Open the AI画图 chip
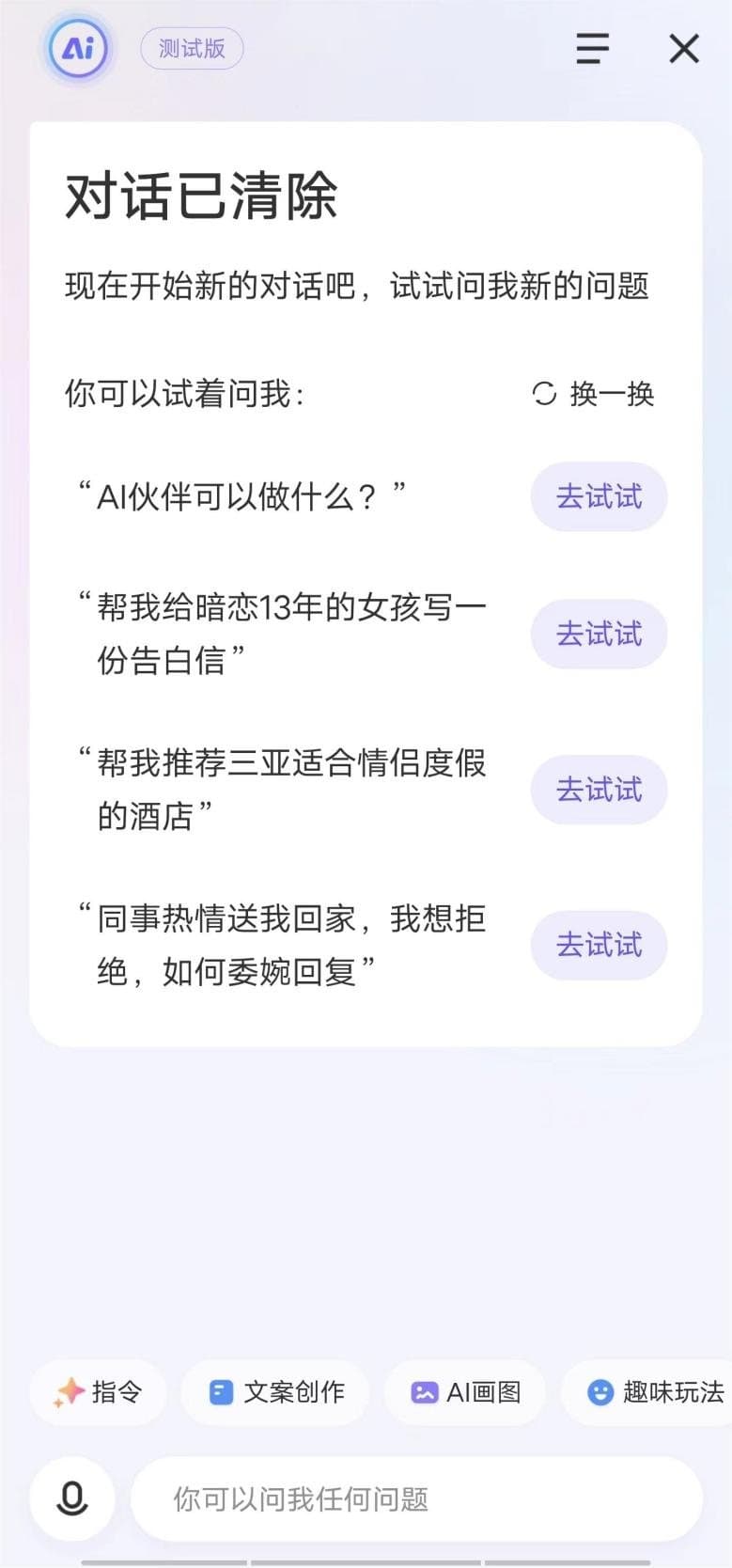 (465, 1392)
